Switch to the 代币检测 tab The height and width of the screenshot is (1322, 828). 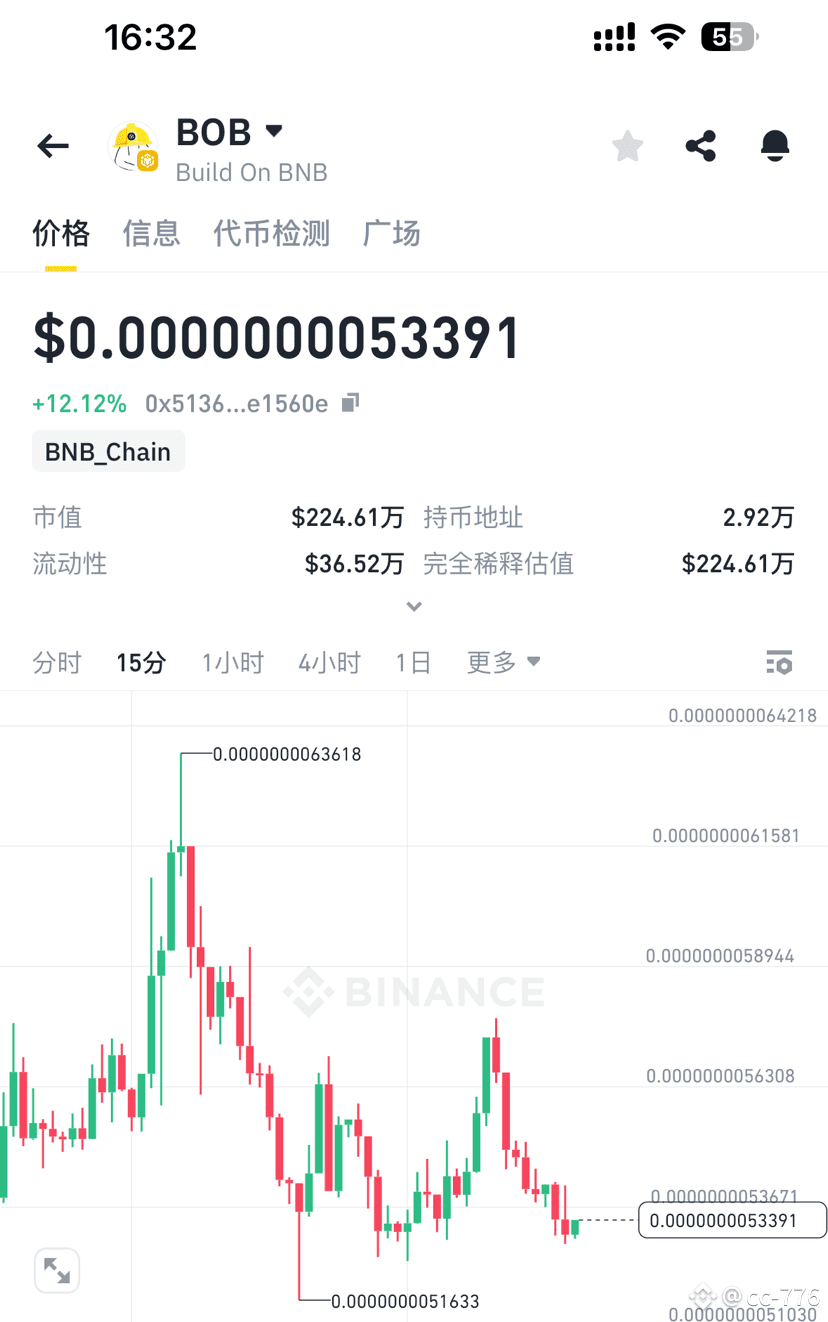coord(271,233)
